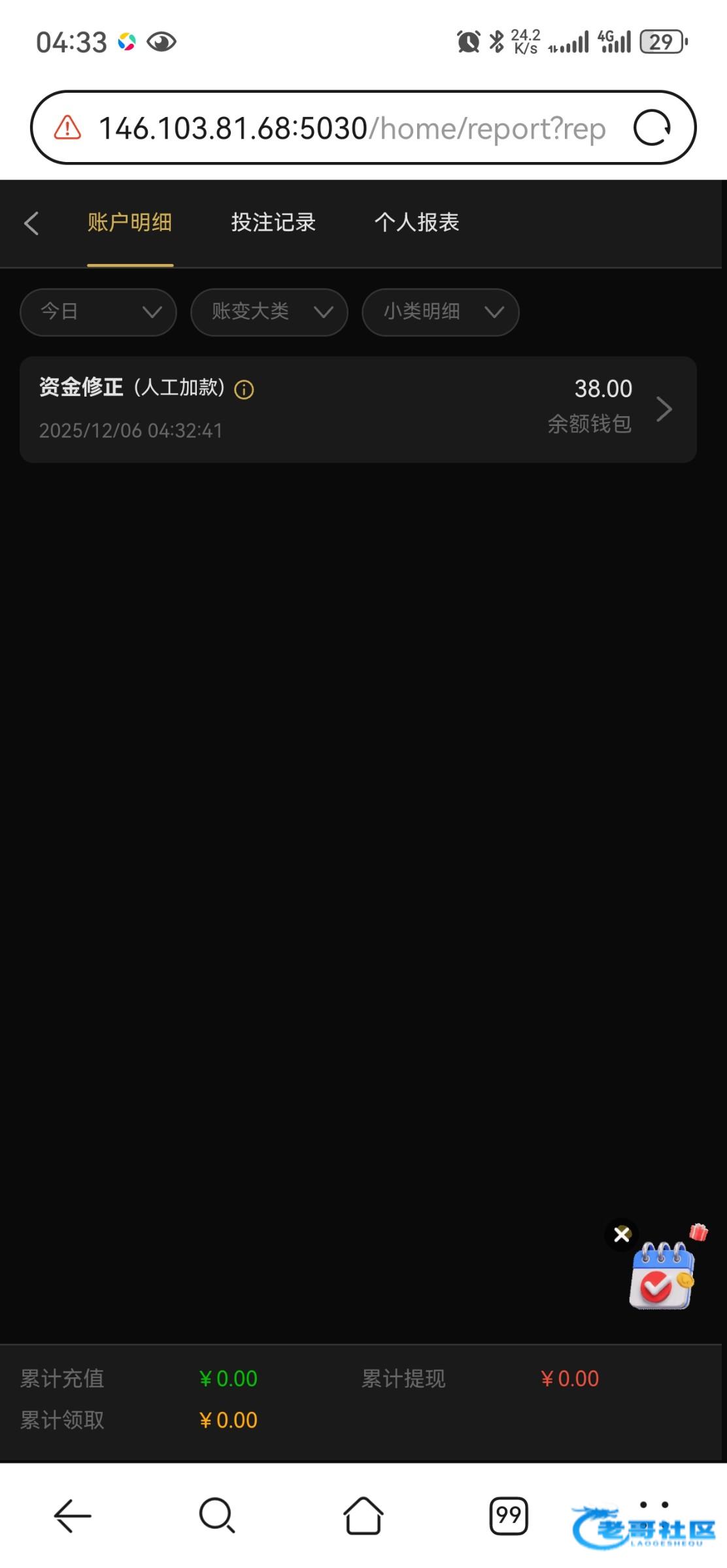
Task: Go back using the top-left arrow
Action: tap(31, 223)
